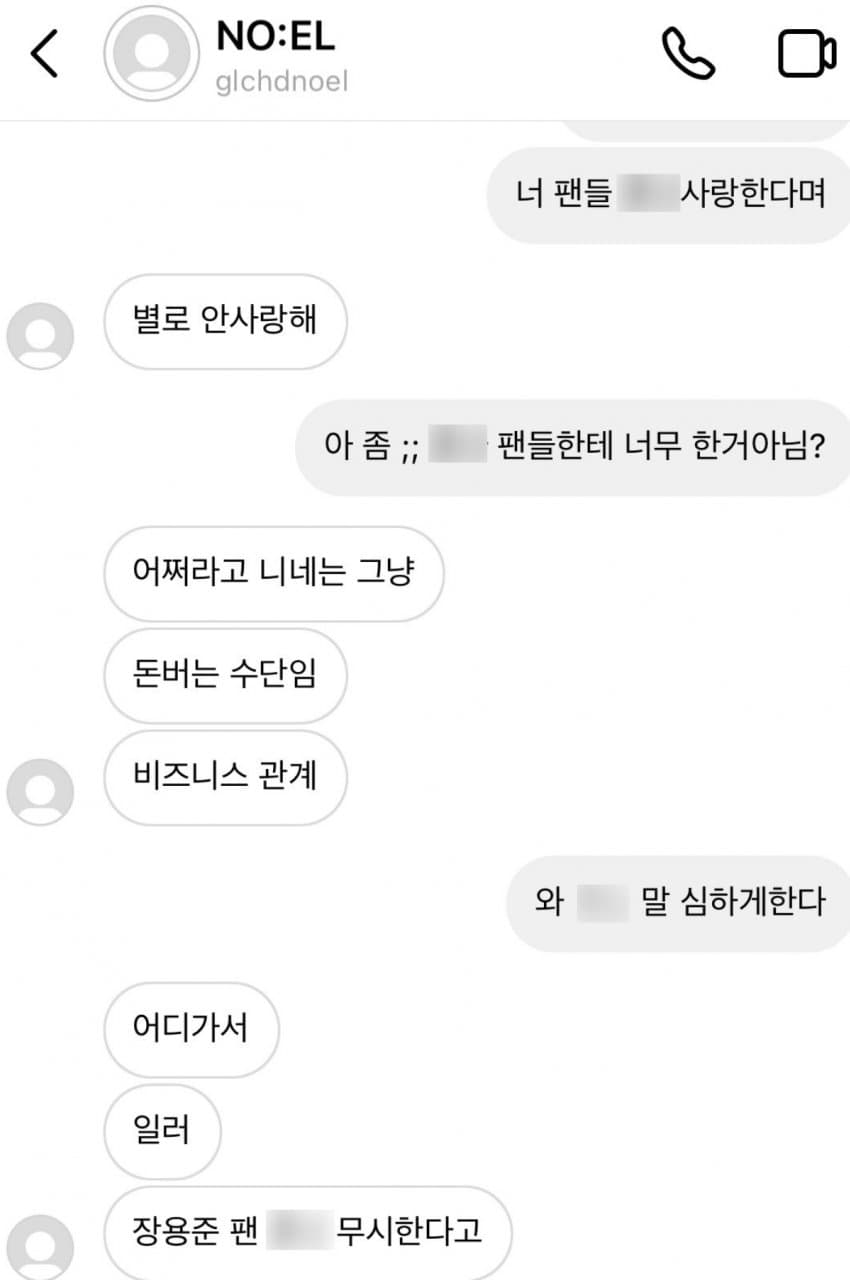Screen dimensions: 850x1280
Task: Open the username 'glchdnoel' link
Action: [x=280, y=82]
